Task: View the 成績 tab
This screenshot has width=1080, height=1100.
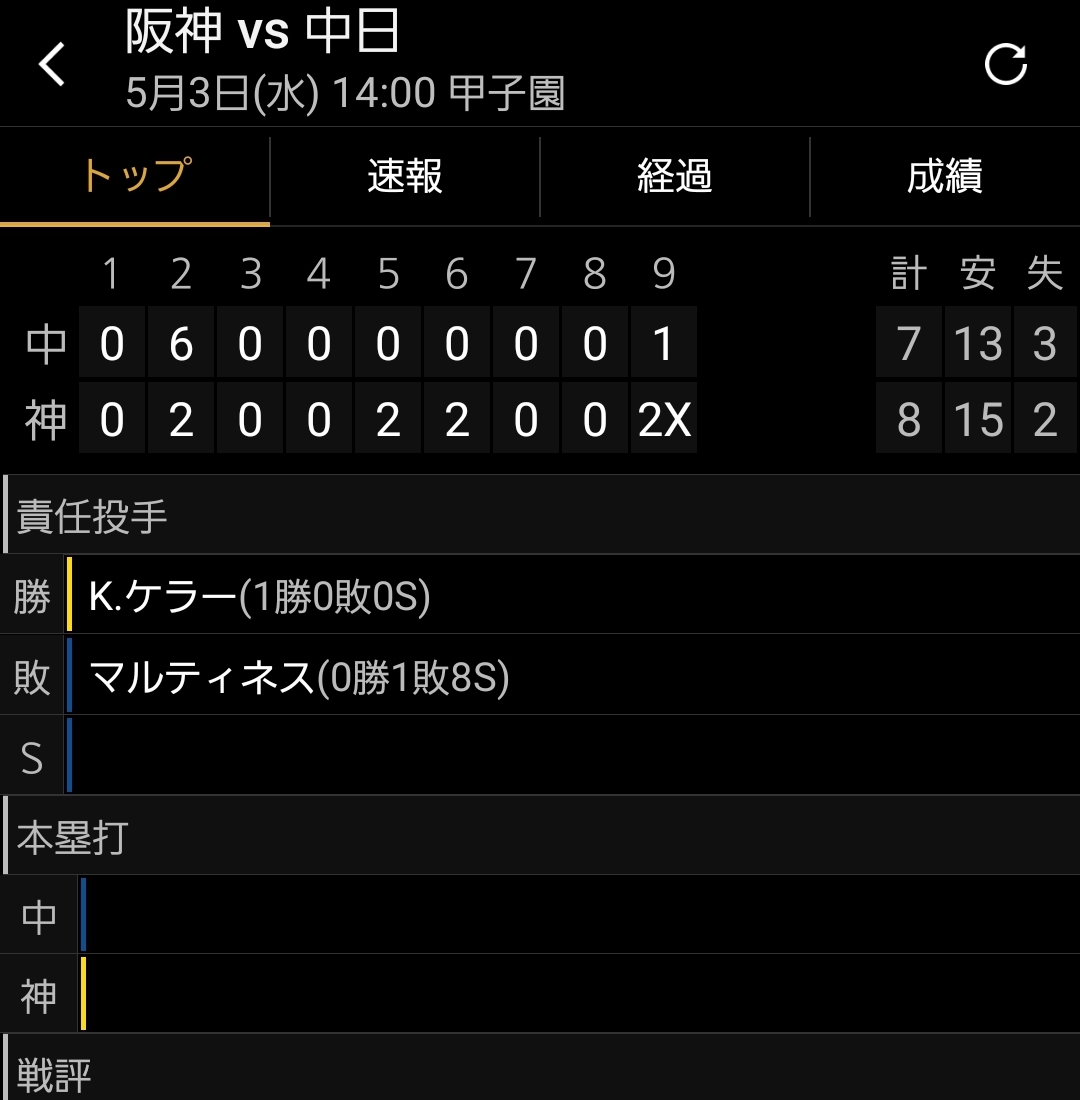Action: pos(945,177)
